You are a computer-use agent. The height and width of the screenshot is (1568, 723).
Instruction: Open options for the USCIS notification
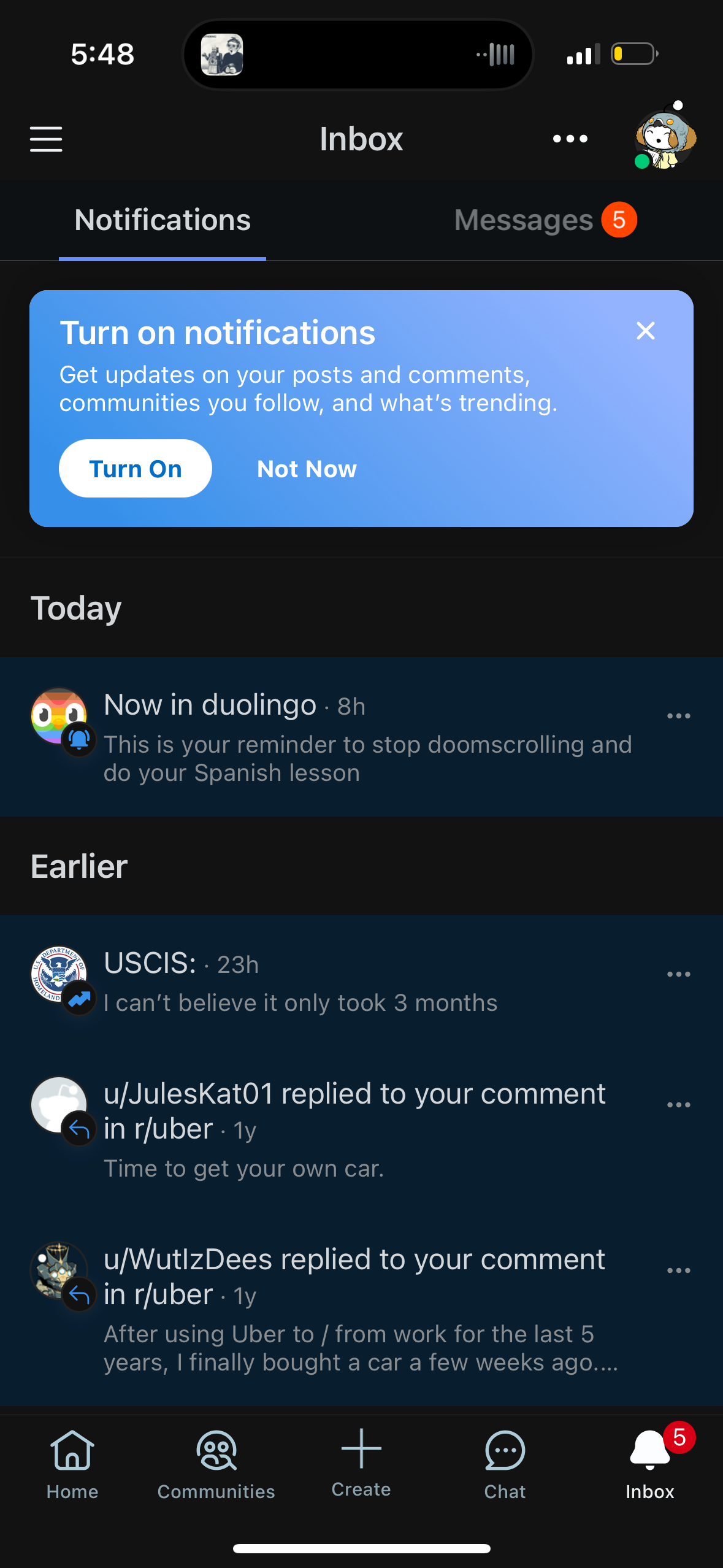pyautogui.click(x=678, y=974)
